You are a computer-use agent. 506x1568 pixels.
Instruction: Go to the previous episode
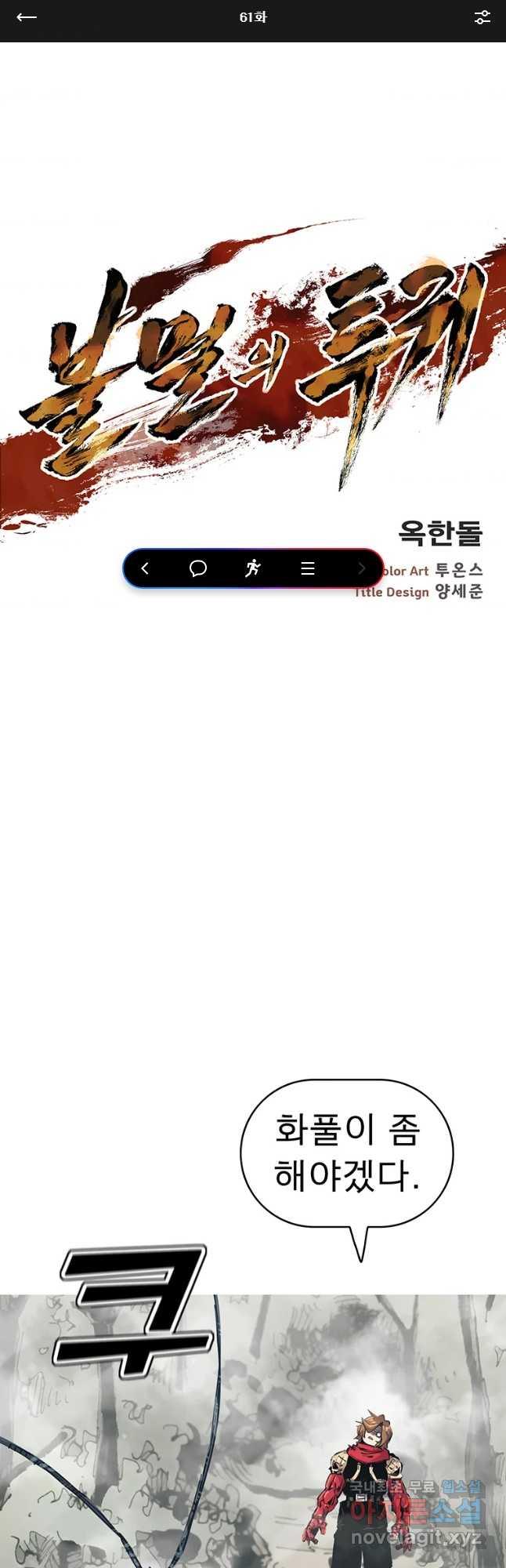[x=145, y=568]
